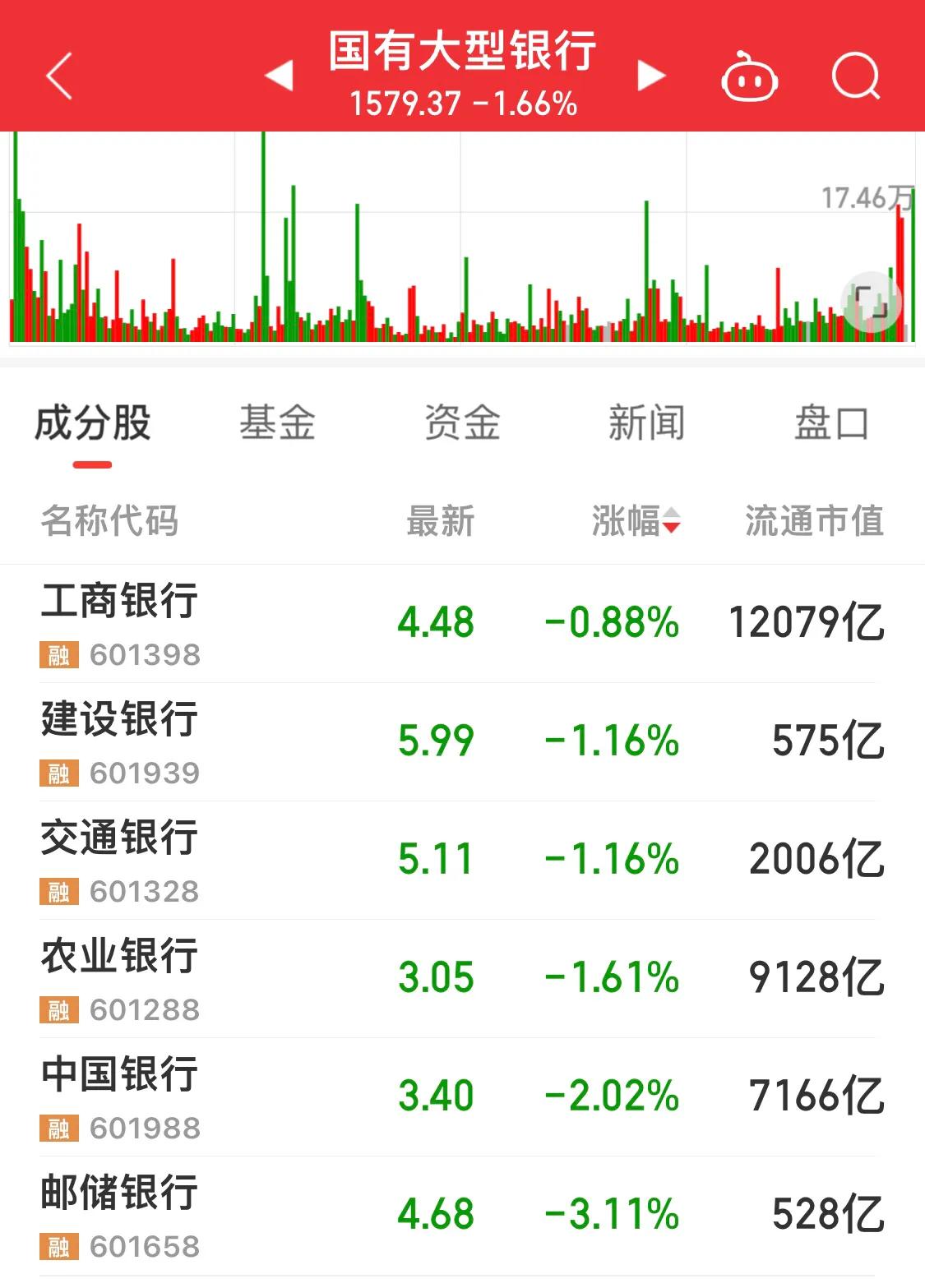The image size is (925, 1288).
Task: Select the next sector arrow beside title
Action: 650,74
